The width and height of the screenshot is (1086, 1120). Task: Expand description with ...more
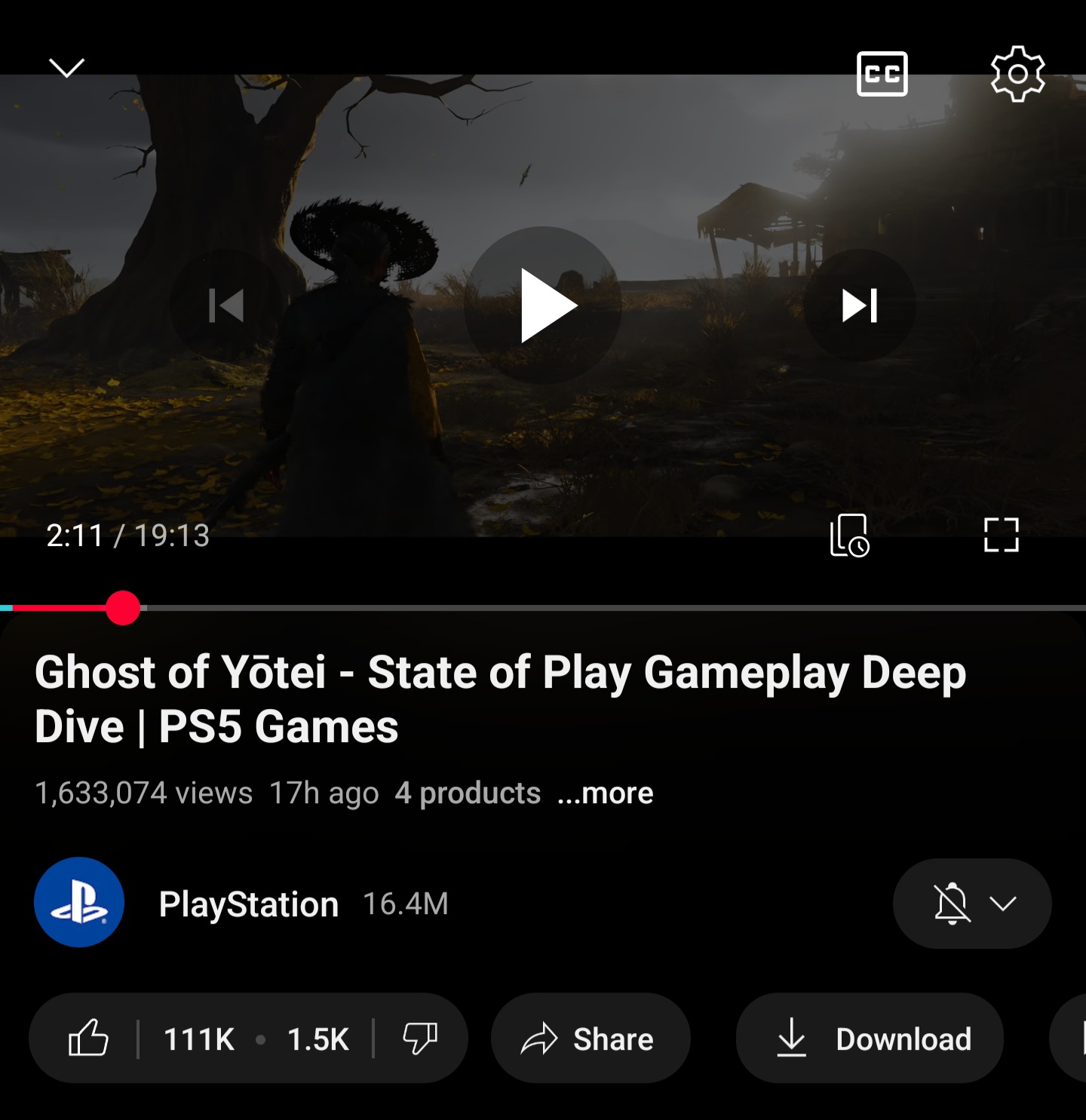click(x=606, y=793)
